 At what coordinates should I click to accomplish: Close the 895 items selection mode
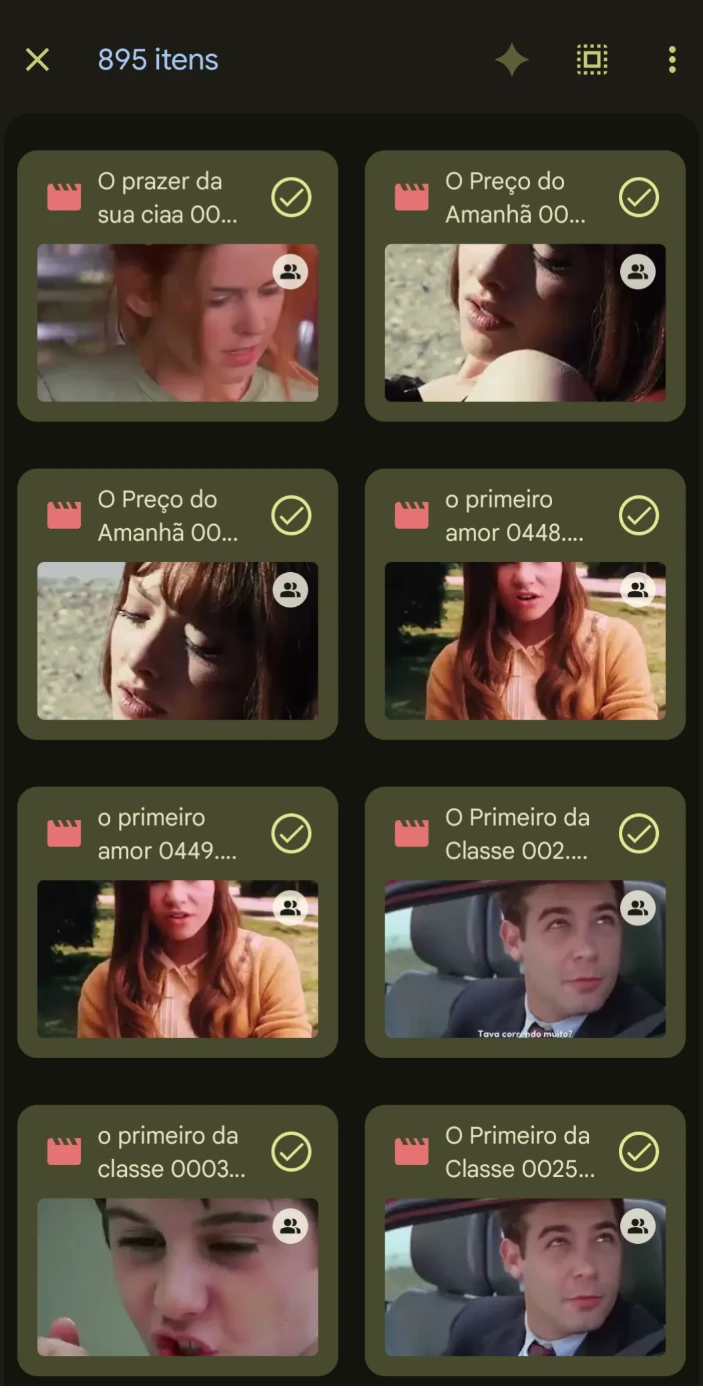(x=37, y=60)
